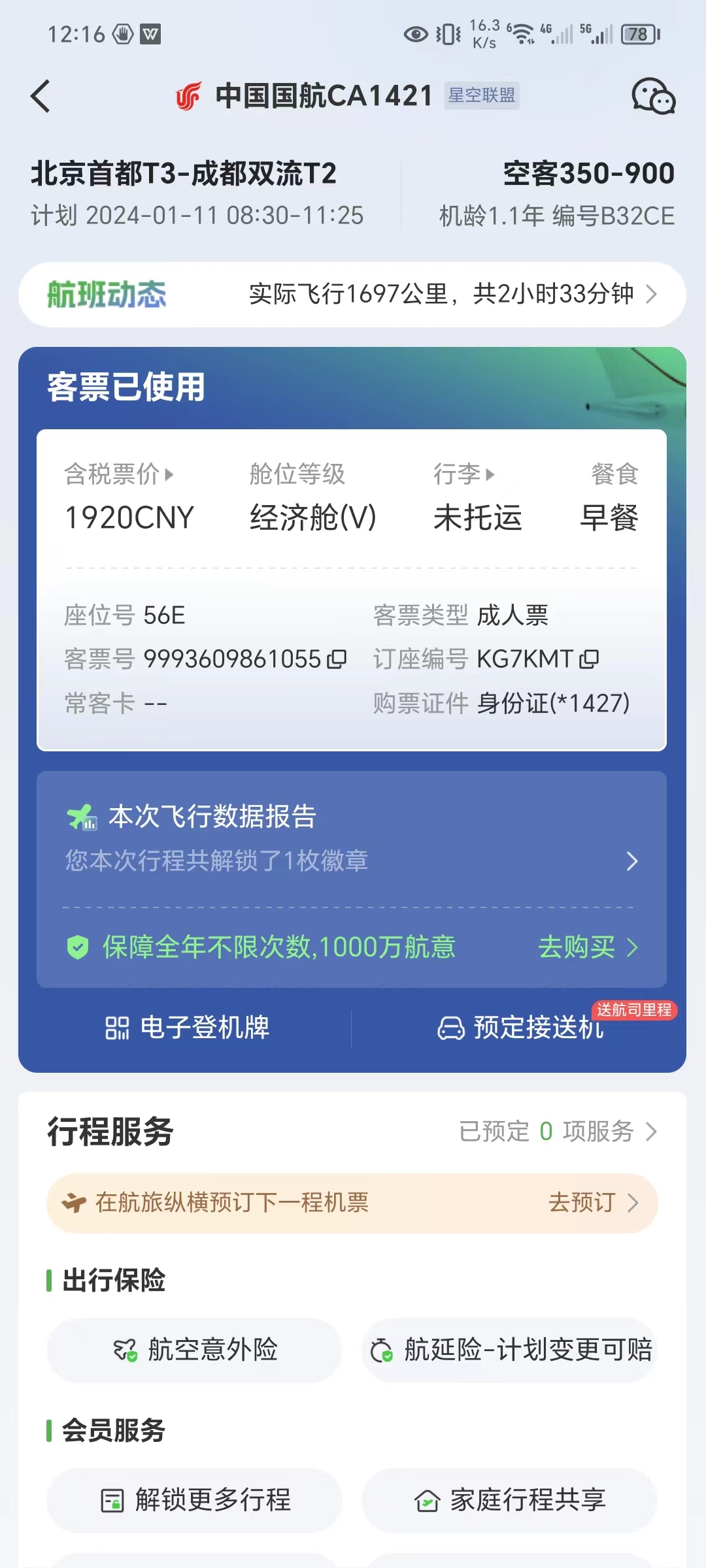
Task: Choose 航延险-计划变更可赔 delay insurance
Action: click(x=510, y=1350)
